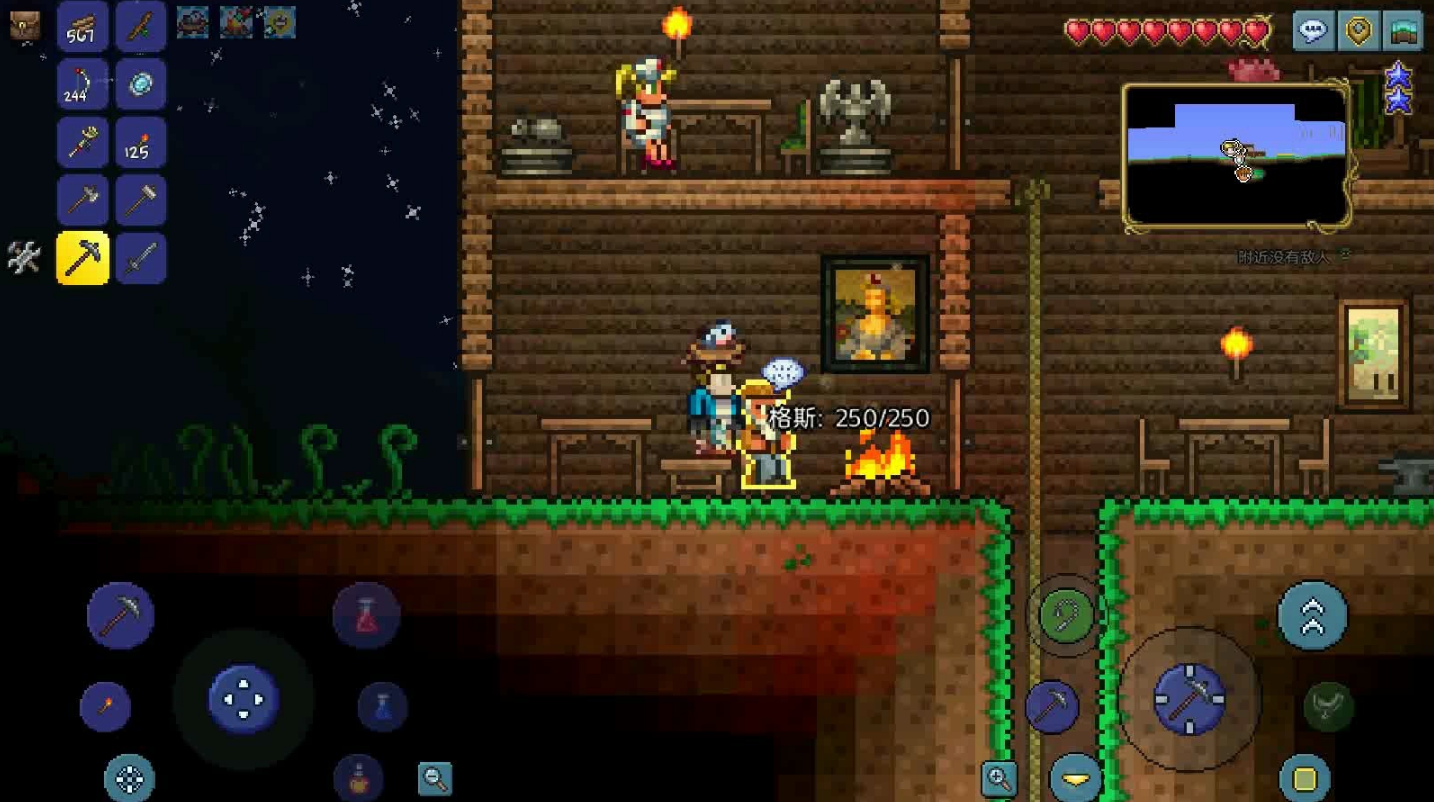
Task: Open the inventory chest icon
Action: click(25, 26)
